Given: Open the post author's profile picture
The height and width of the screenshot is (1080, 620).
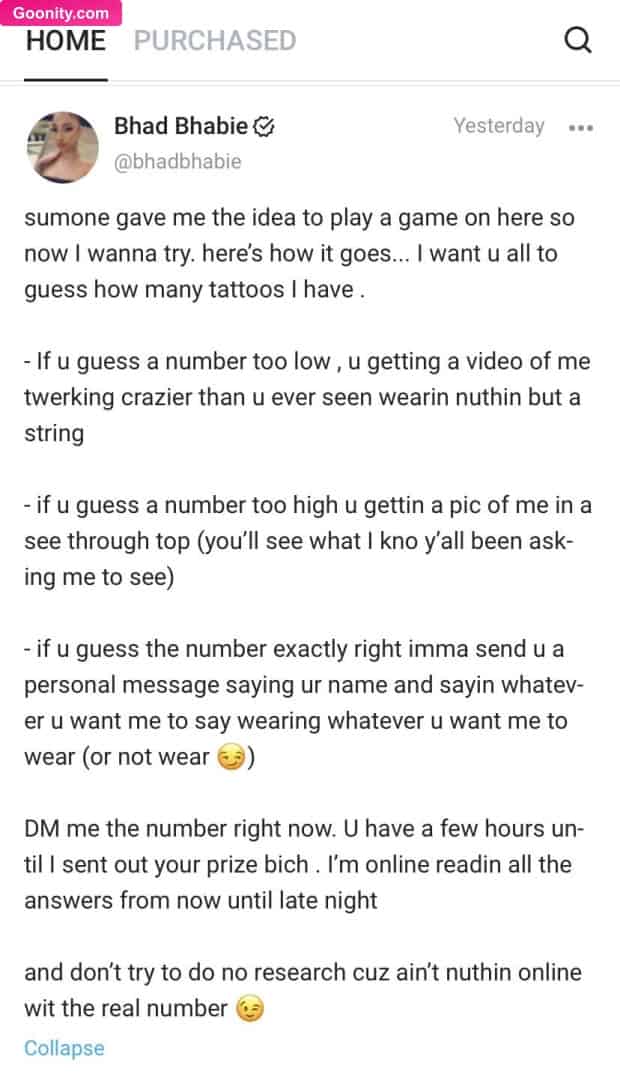Looking at the screenshot, I should 61,146.
